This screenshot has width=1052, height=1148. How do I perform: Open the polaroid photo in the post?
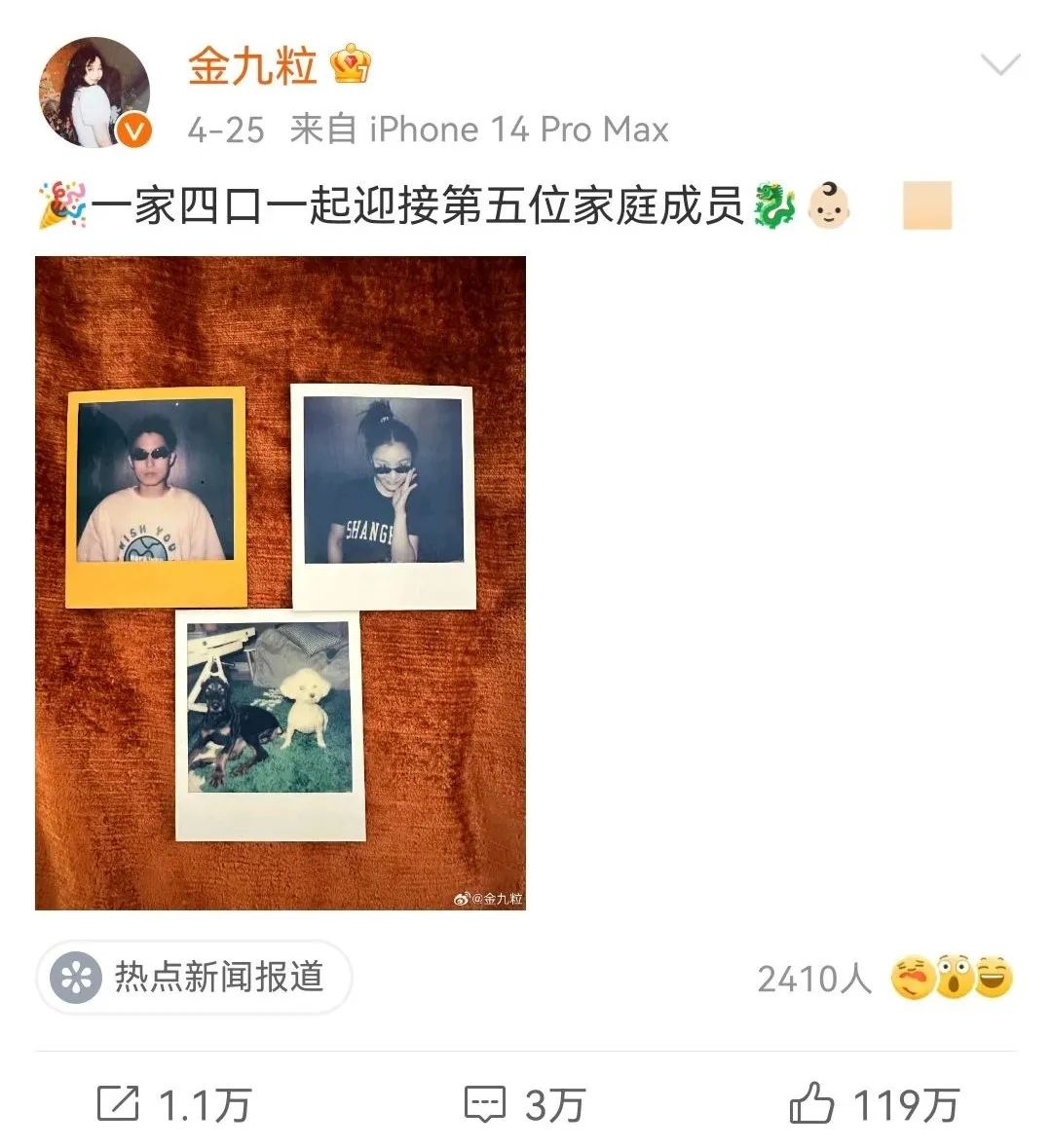coord(281,582)
